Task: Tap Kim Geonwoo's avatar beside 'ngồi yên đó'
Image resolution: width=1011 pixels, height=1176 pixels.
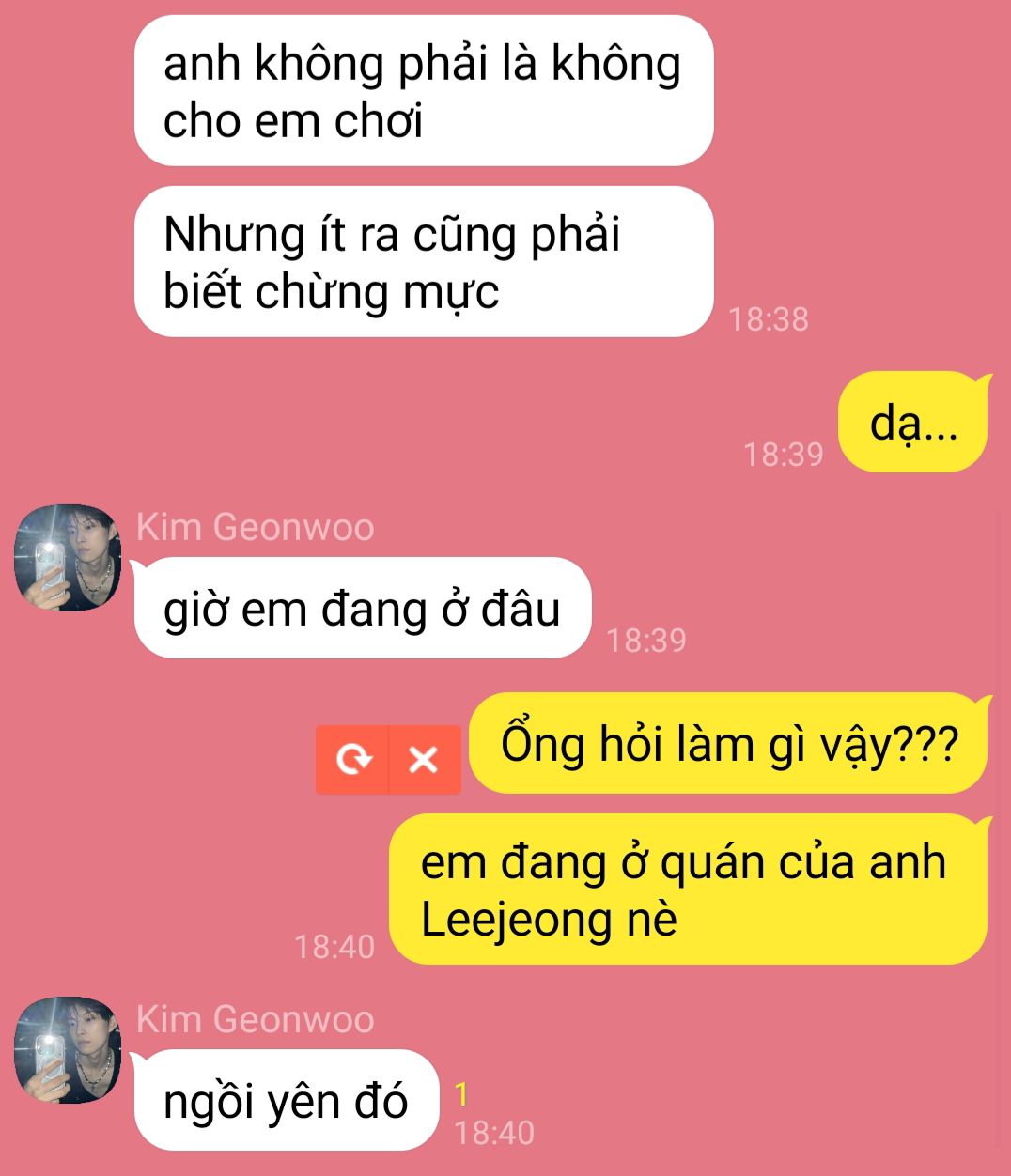Action: point(69,1050)
